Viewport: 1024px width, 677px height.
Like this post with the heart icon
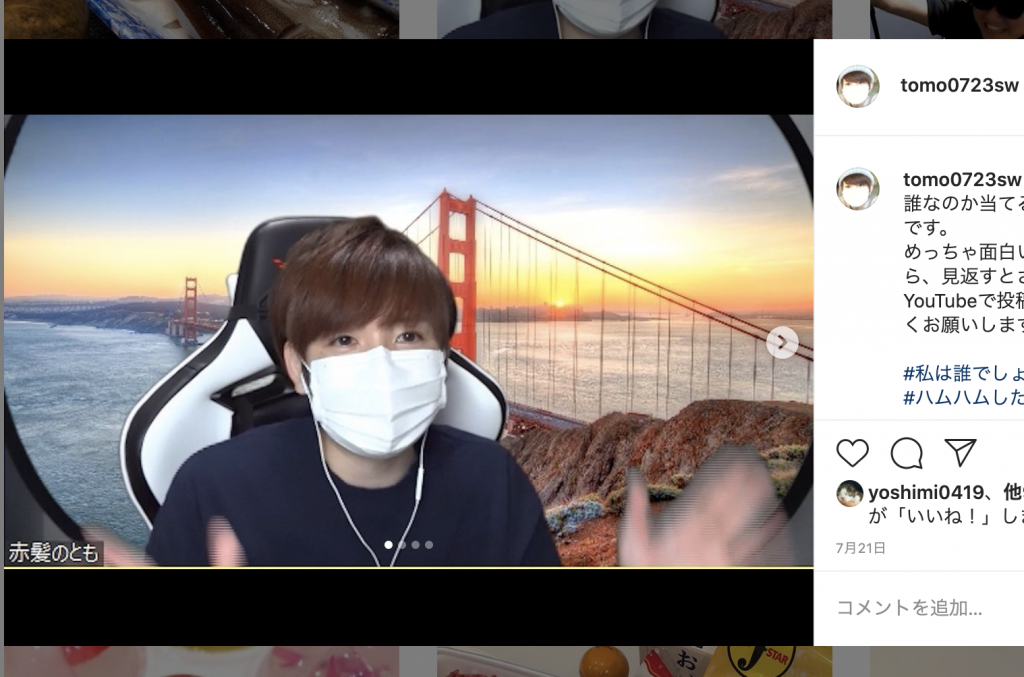(852, 453)
